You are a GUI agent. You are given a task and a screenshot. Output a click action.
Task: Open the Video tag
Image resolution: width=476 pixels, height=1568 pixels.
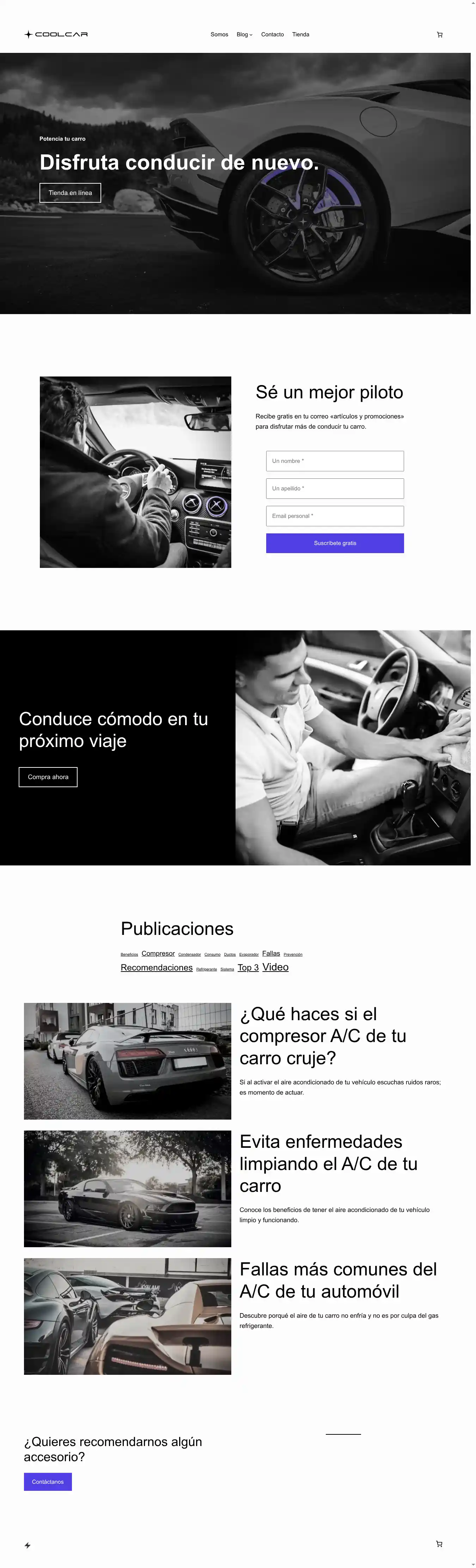(x=275, y=967)
